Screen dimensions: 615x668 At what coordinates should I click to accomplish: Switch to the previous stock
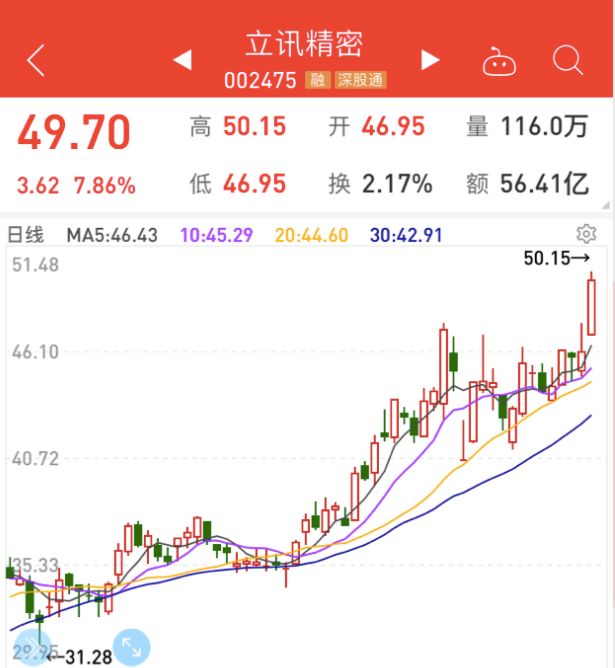[x=182, y=61]
